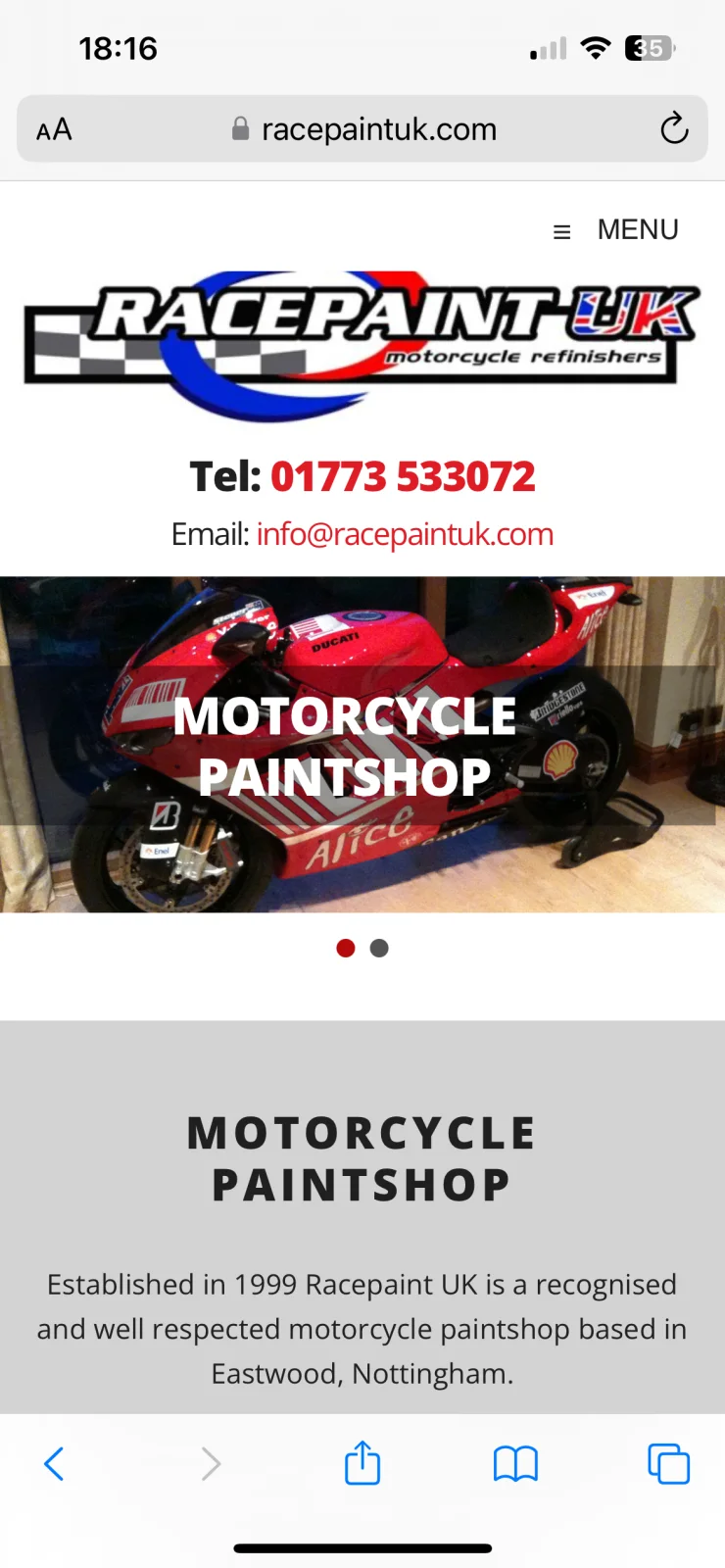
Task: Call the telephone number 01773 533072
Action: (x=403, y=477)
